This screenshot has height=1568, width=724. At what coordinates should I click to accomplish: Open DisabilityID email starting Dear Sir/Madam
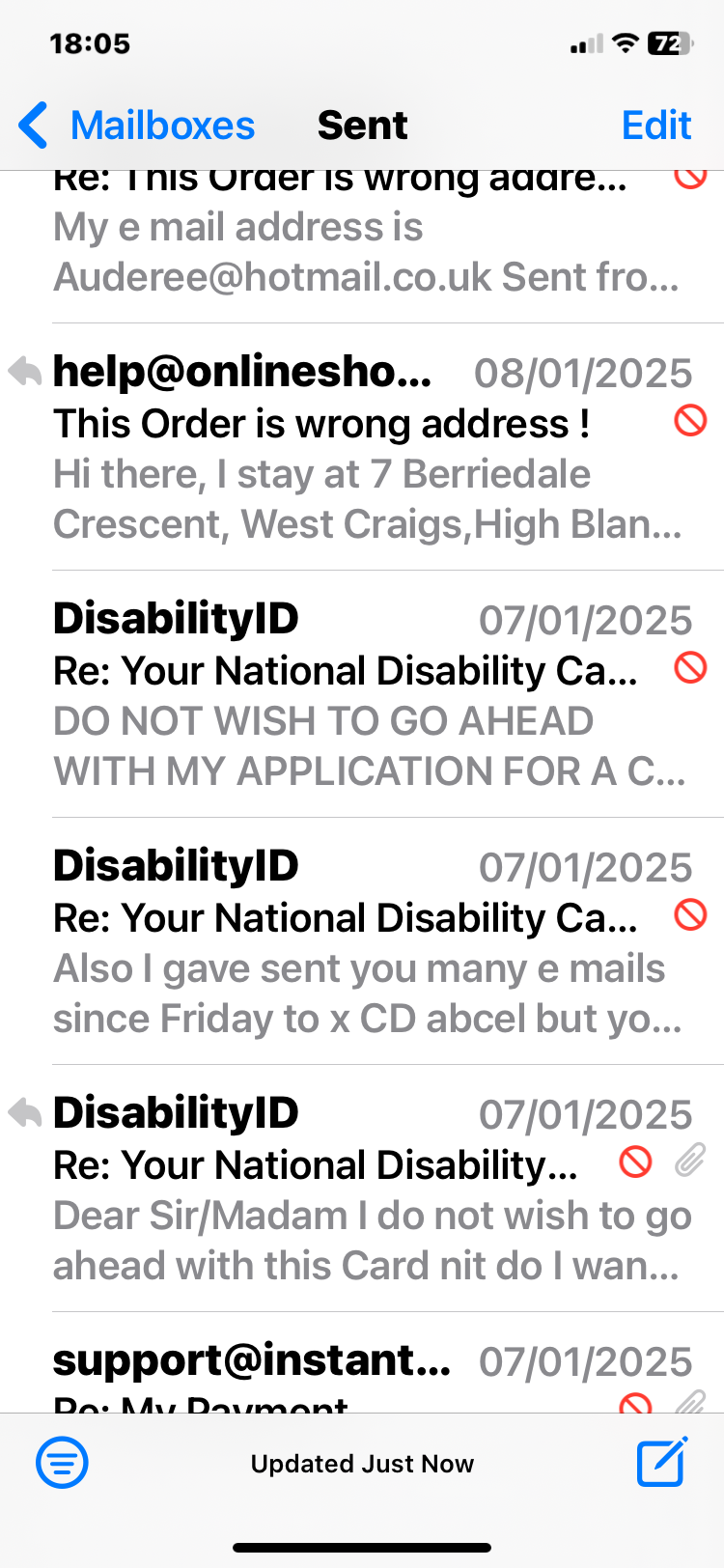click(x=362, y=1189)
